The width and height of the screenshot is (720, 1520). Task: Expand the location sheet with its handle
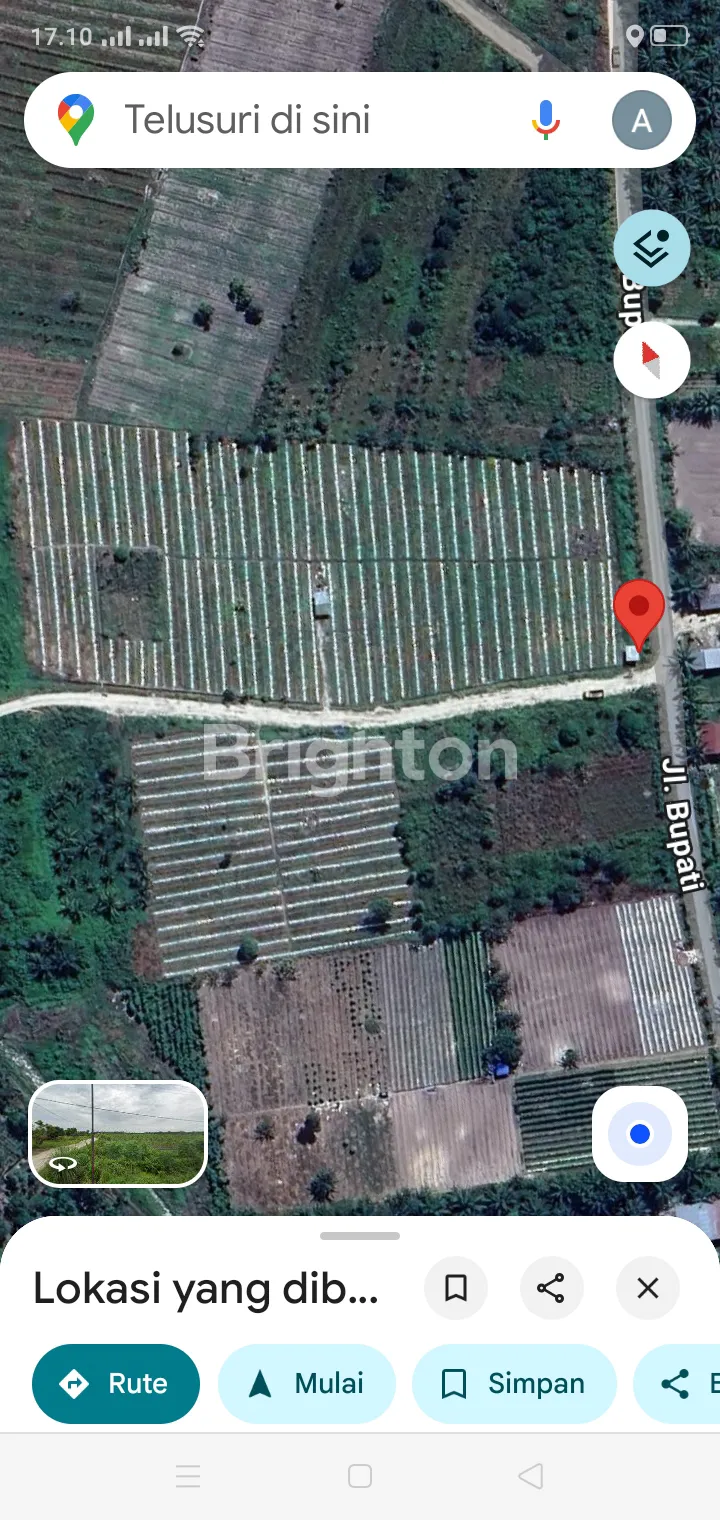pyautogui.click(x=360, y=1236)
